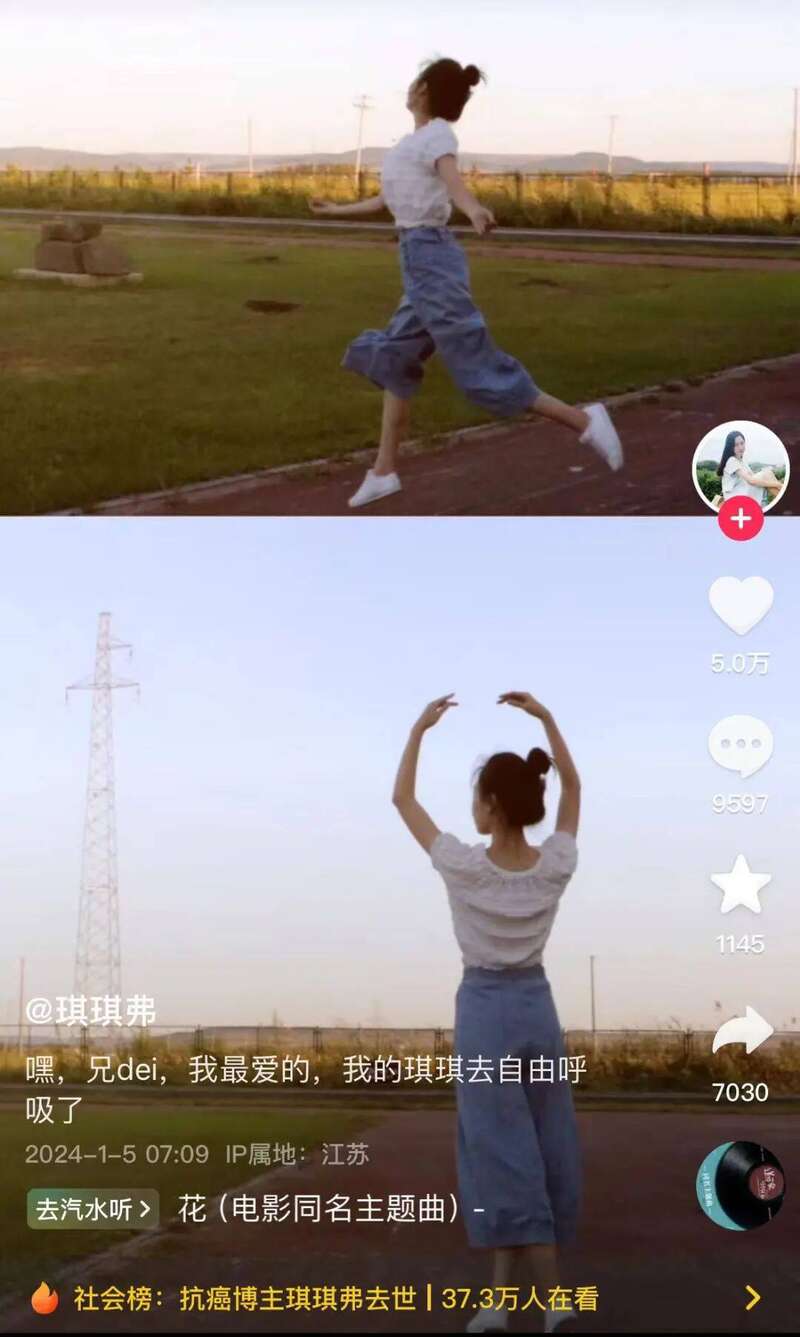800x1337 pixels.
Task: Like this video with the heart
Action: tap(740, 606)
